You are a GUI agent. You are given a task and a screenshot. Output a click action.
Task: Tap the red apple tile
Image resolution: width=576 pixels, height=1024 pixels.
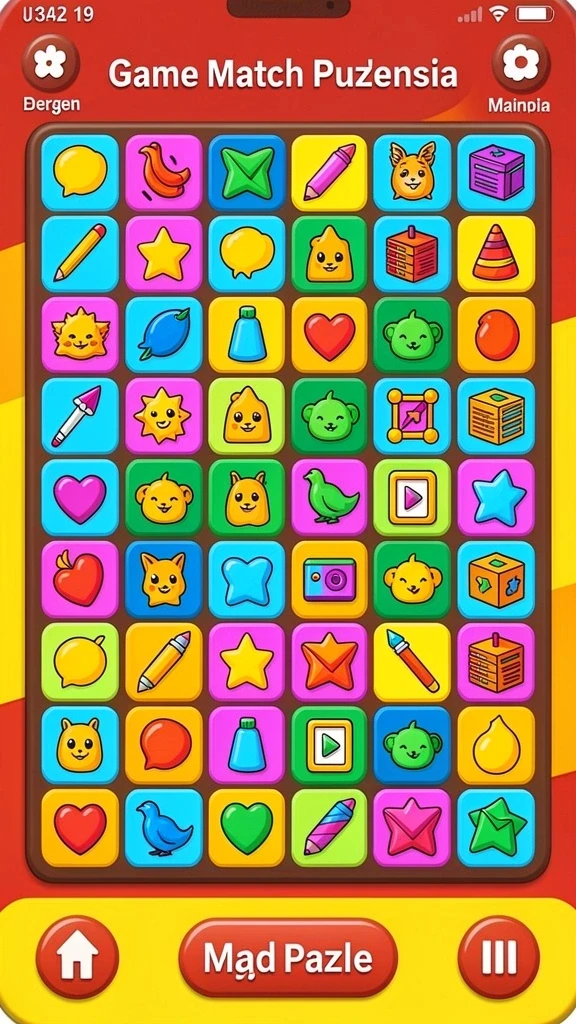pyautogui.click(x=80, y=579)
